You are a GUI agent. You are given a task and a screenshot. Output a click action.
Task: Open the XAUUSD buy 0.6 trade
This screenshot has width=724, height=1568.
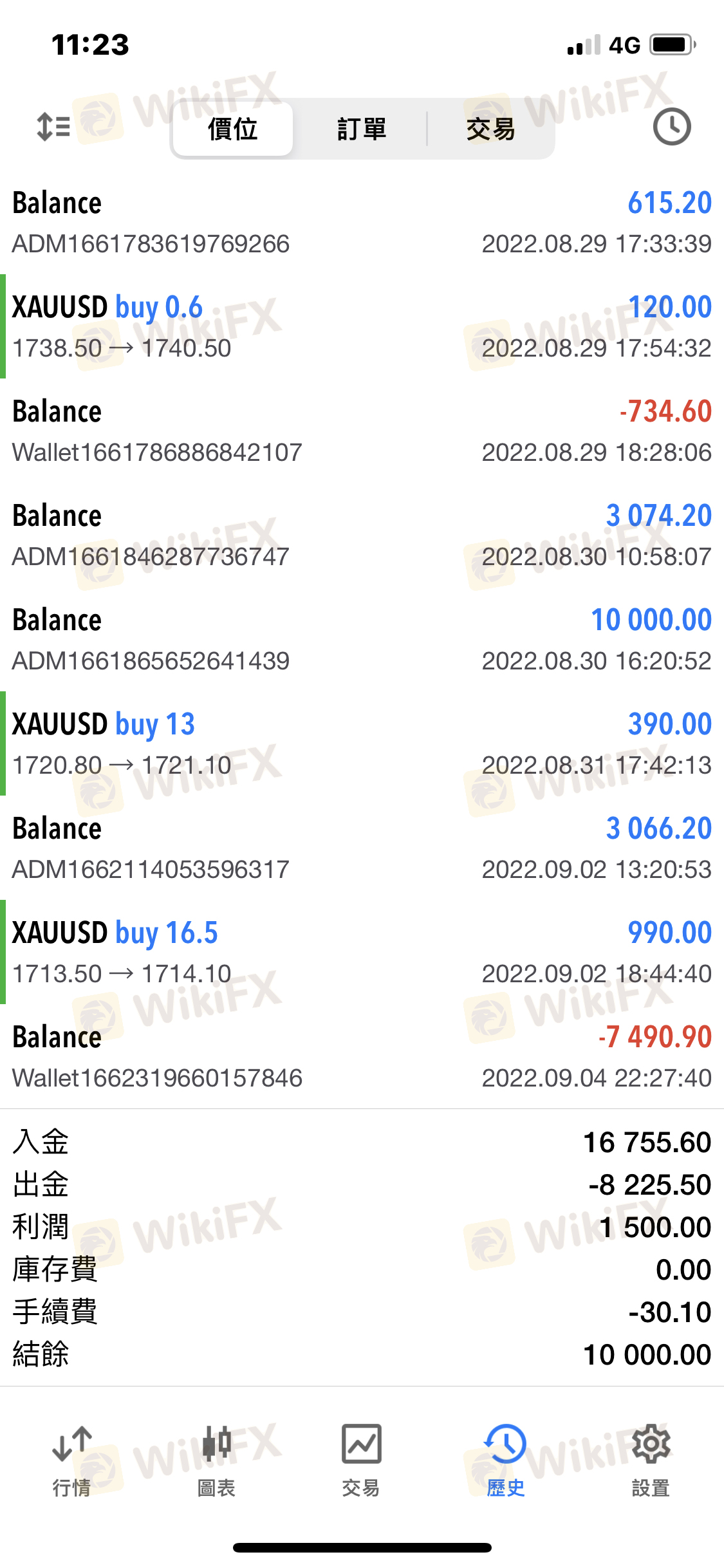point(362,327)
